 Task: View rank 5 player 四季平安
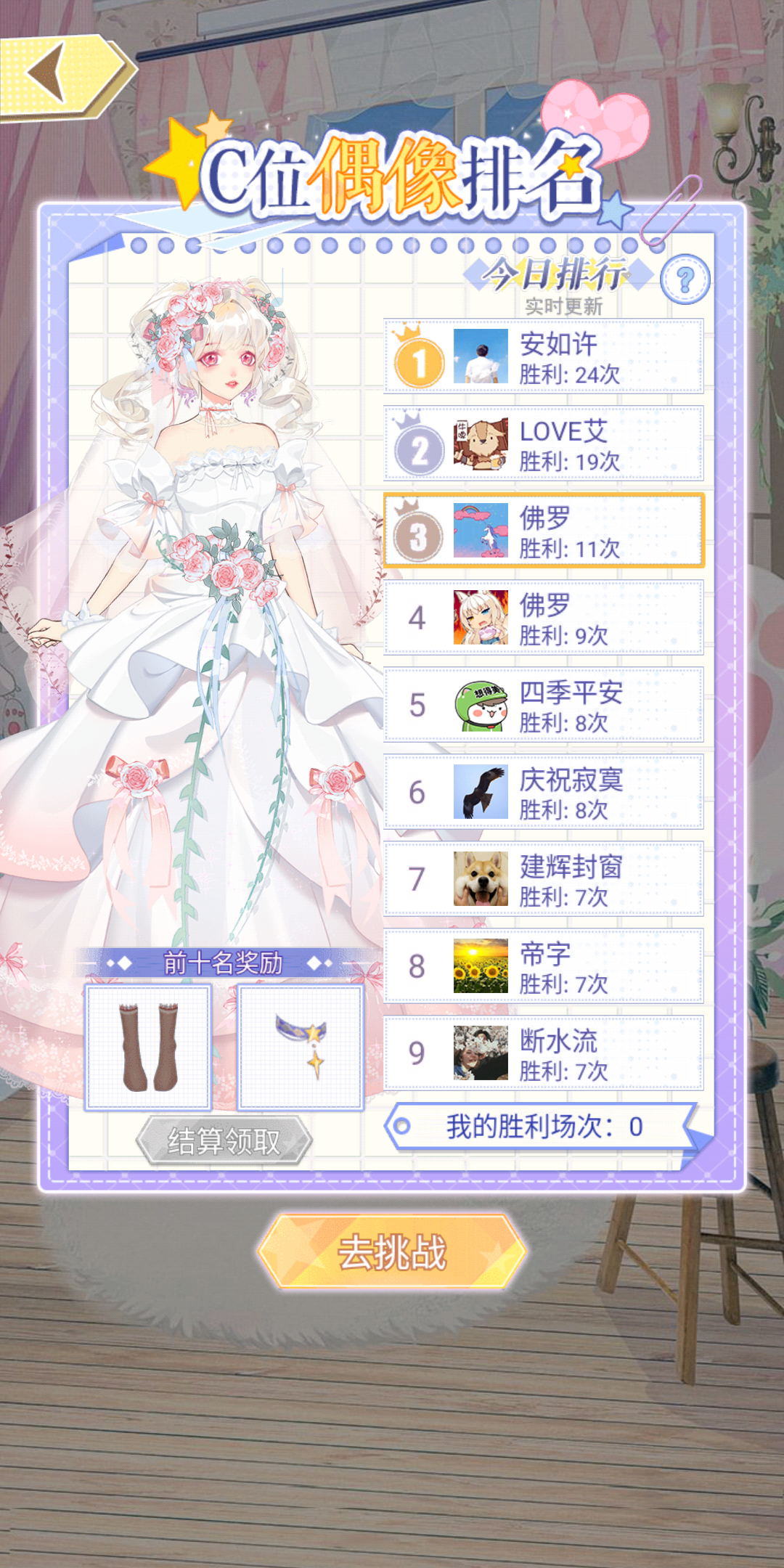[543, 705]
